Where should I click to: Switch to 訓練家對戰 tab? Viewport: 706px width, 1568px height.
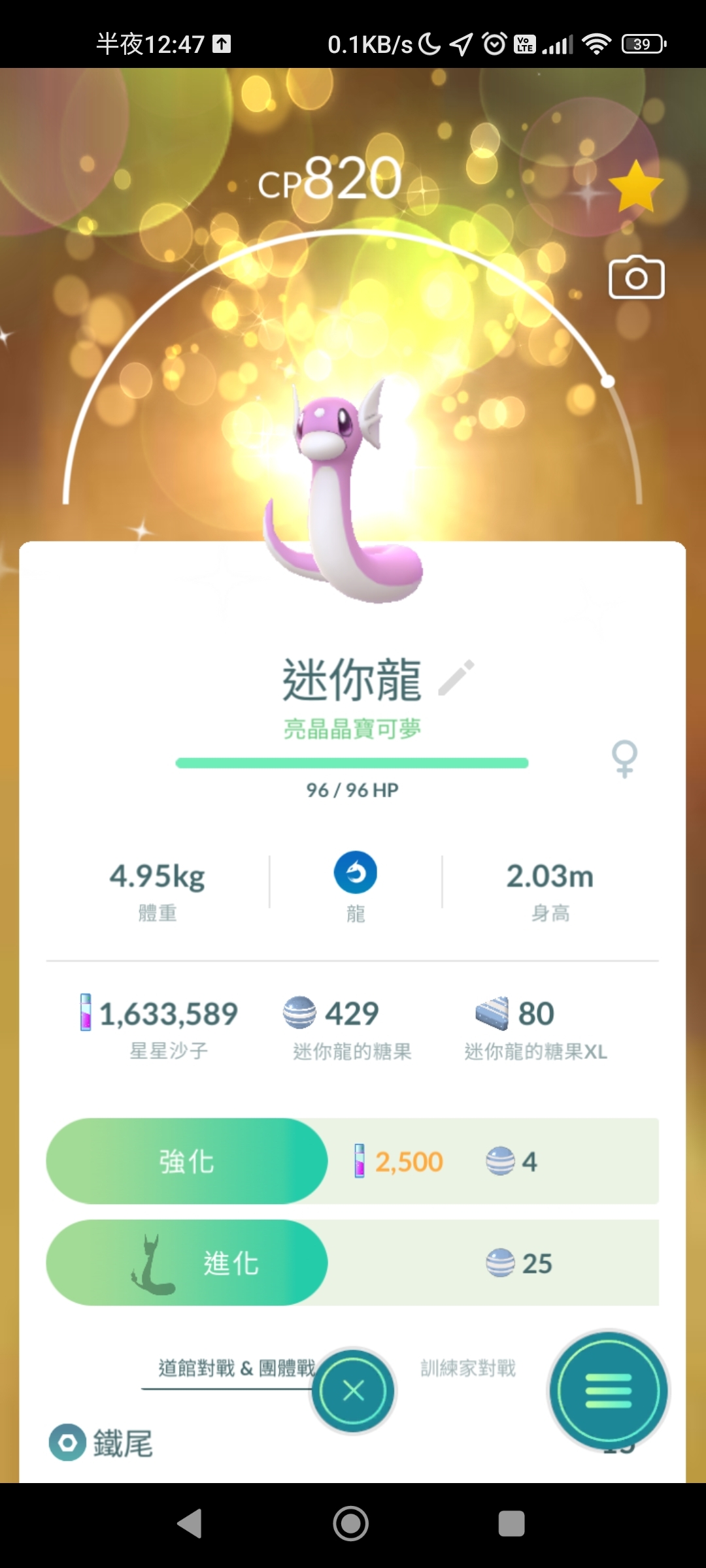(468, 1368)
